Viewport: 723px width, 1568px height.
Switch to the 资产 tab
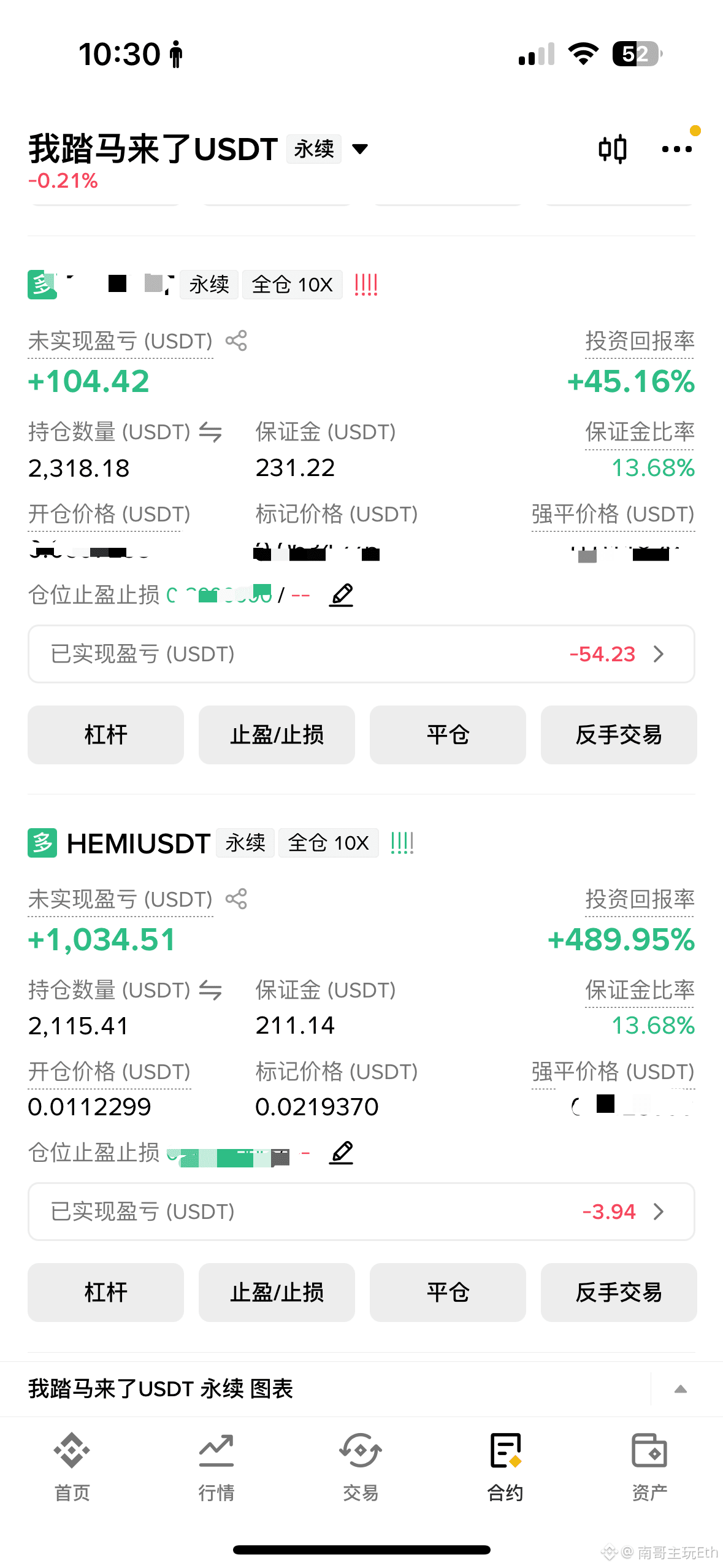(649, 1467)
